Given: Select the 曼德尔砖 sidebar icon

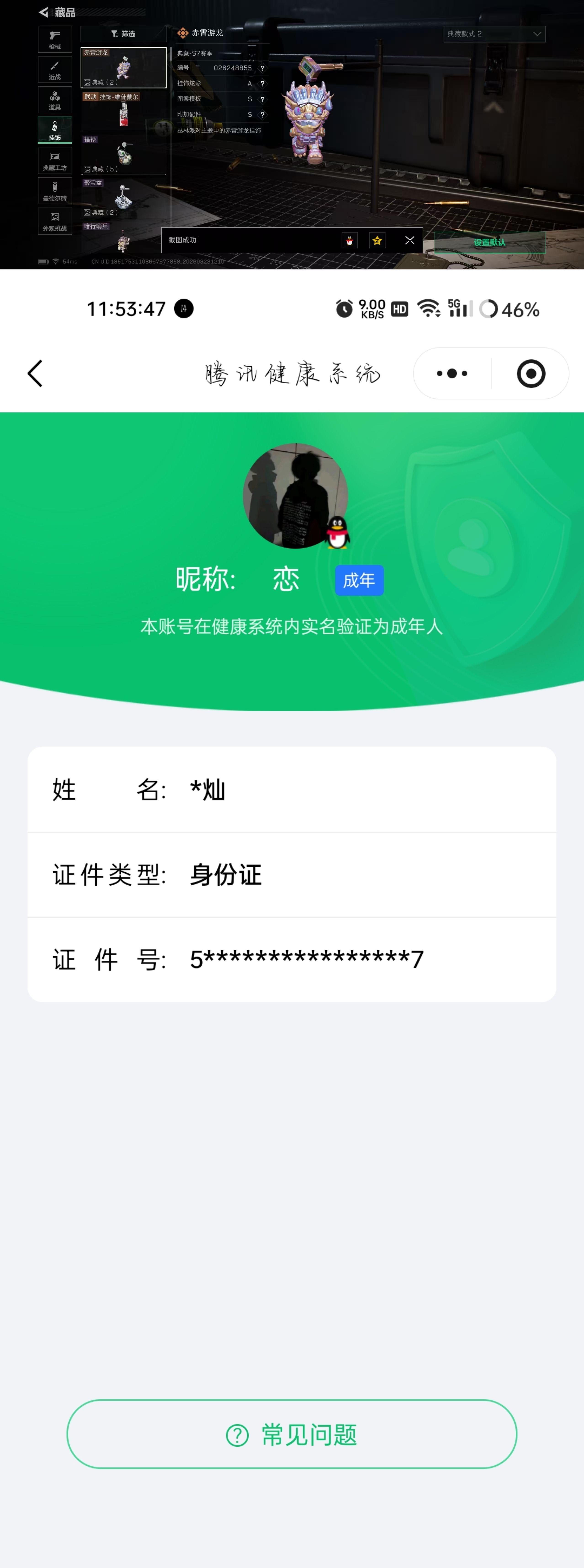Looking at the screenshot, I should tap(55, 190).
